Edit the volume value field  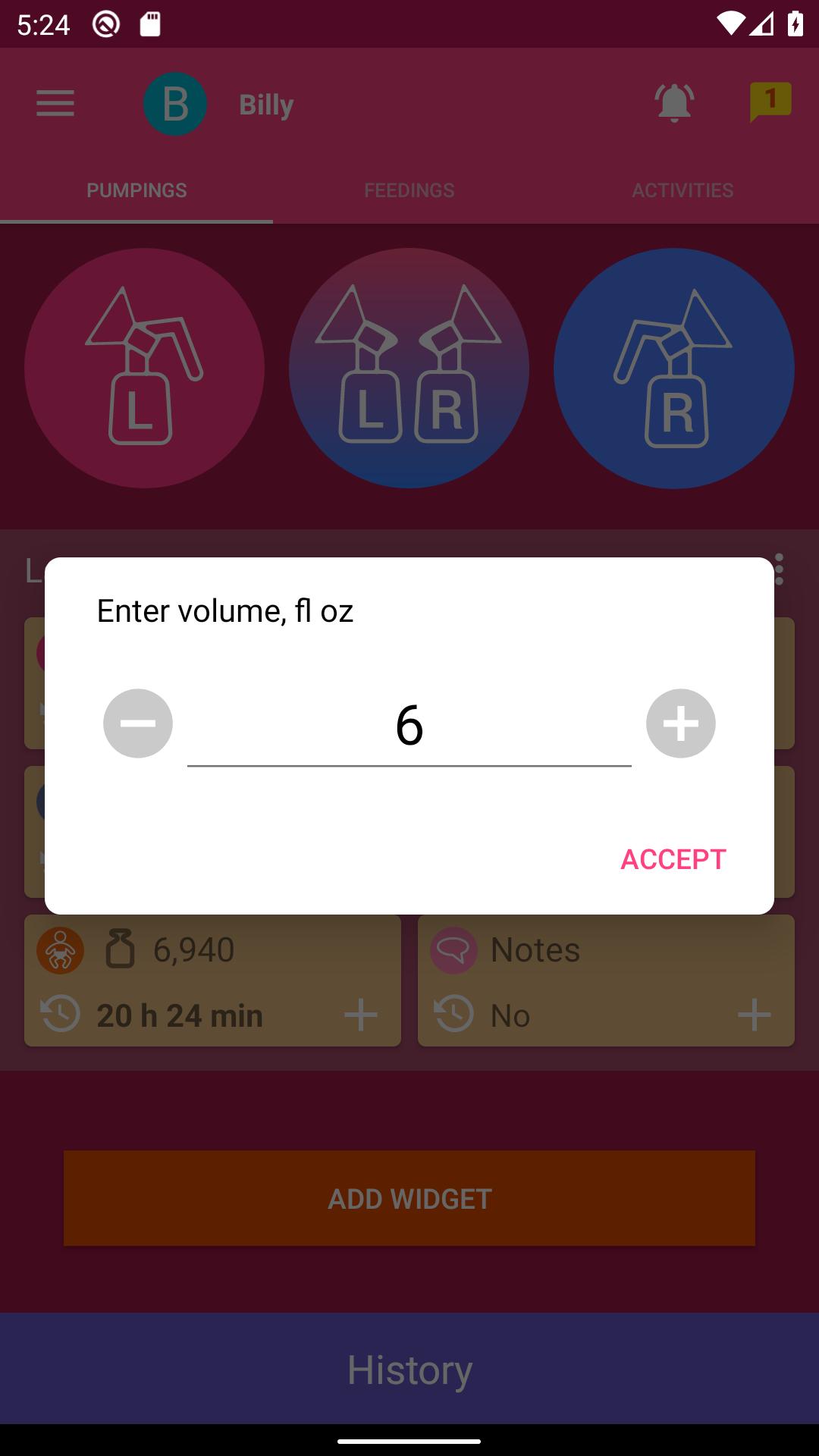click(409, 725)
